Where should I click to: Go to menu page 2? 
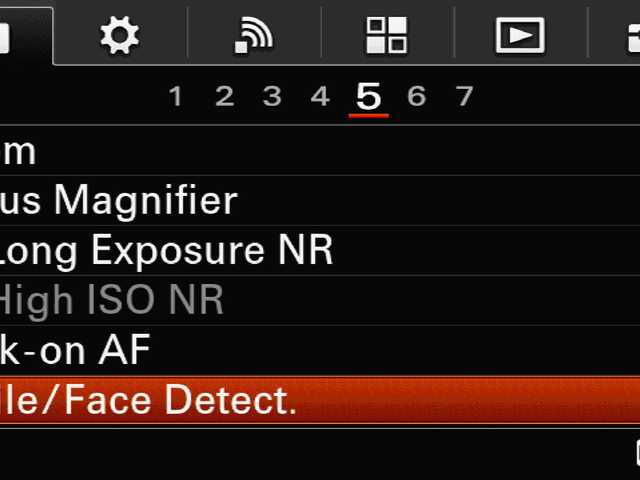pos(224,96)
